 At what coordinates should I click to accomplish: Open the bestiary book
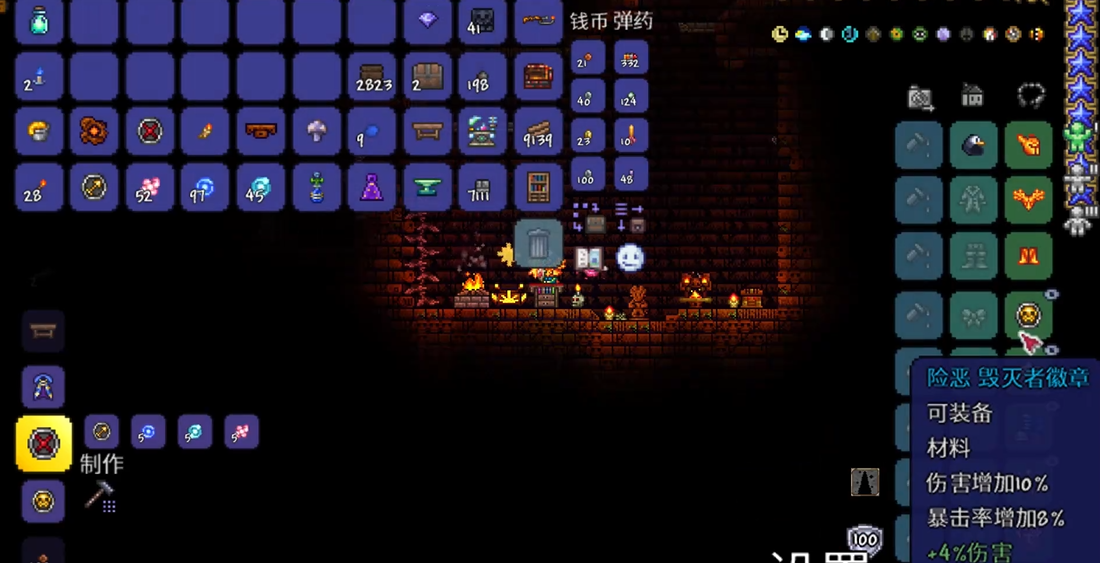click(589, 258)
